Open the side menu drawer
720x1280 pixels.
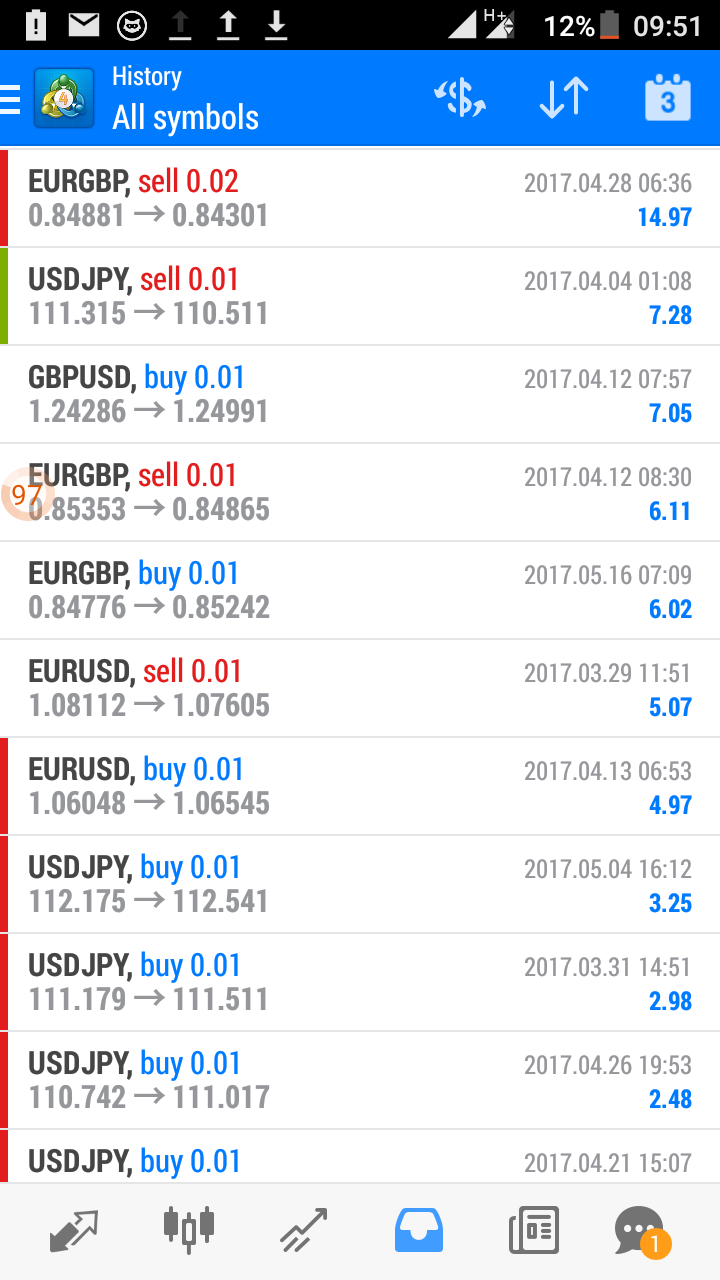pyautogui.click(x=12, y=98)
